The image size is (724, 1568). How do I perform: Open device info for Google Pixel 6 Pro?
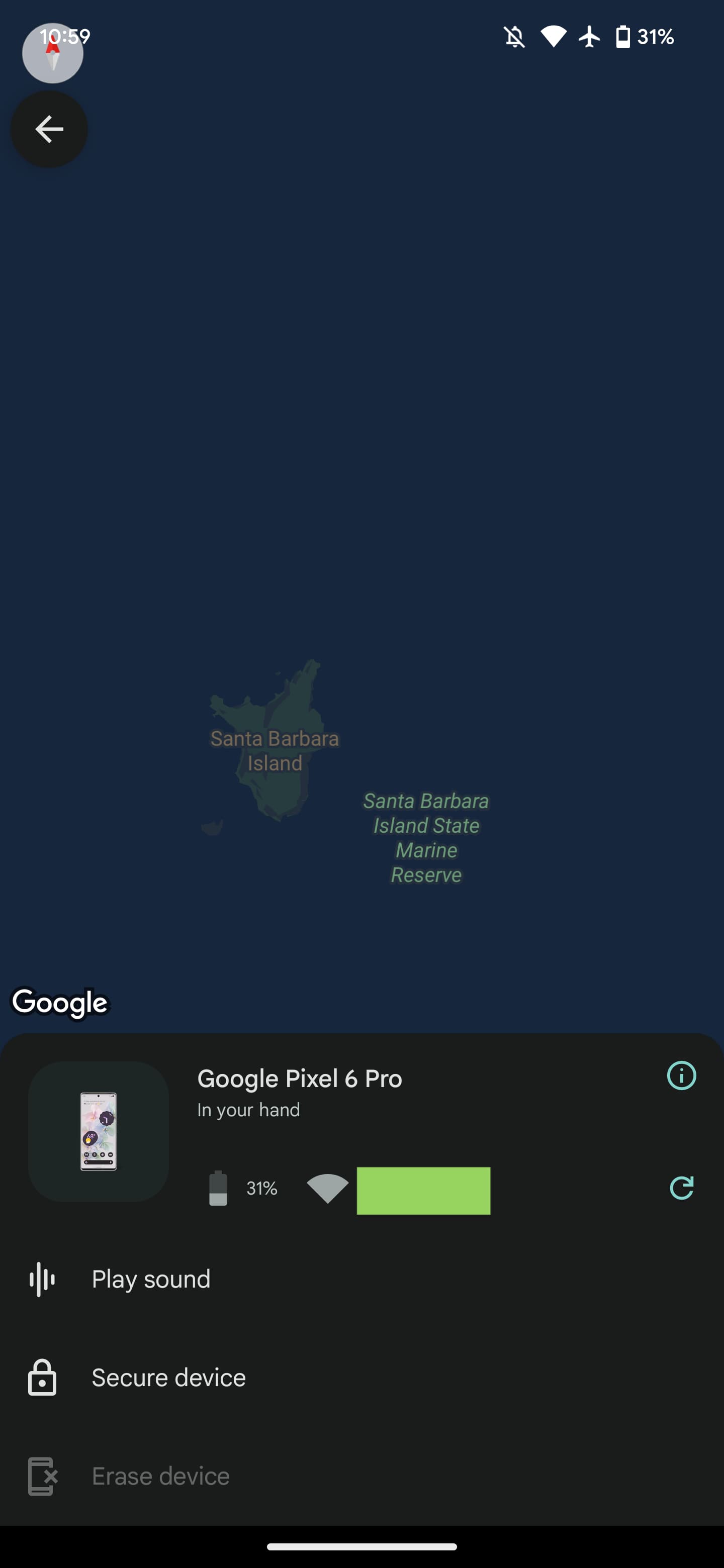tap(681, 1075)
